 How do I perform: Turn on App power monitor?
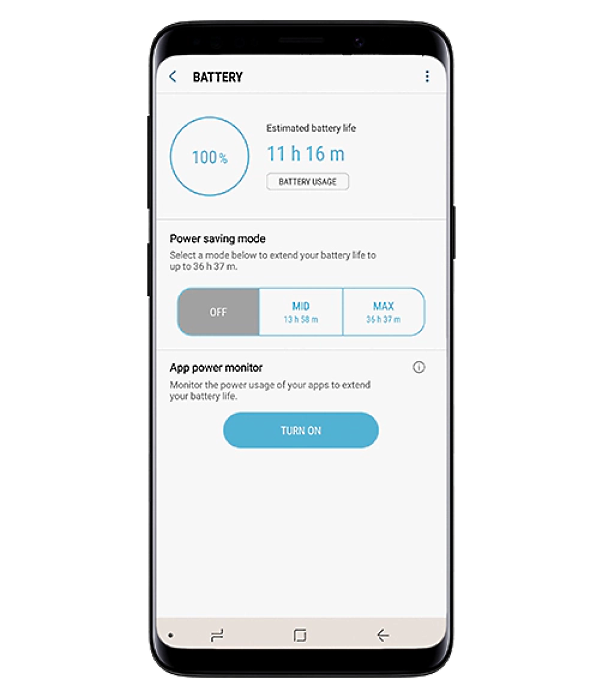[300, 430]
